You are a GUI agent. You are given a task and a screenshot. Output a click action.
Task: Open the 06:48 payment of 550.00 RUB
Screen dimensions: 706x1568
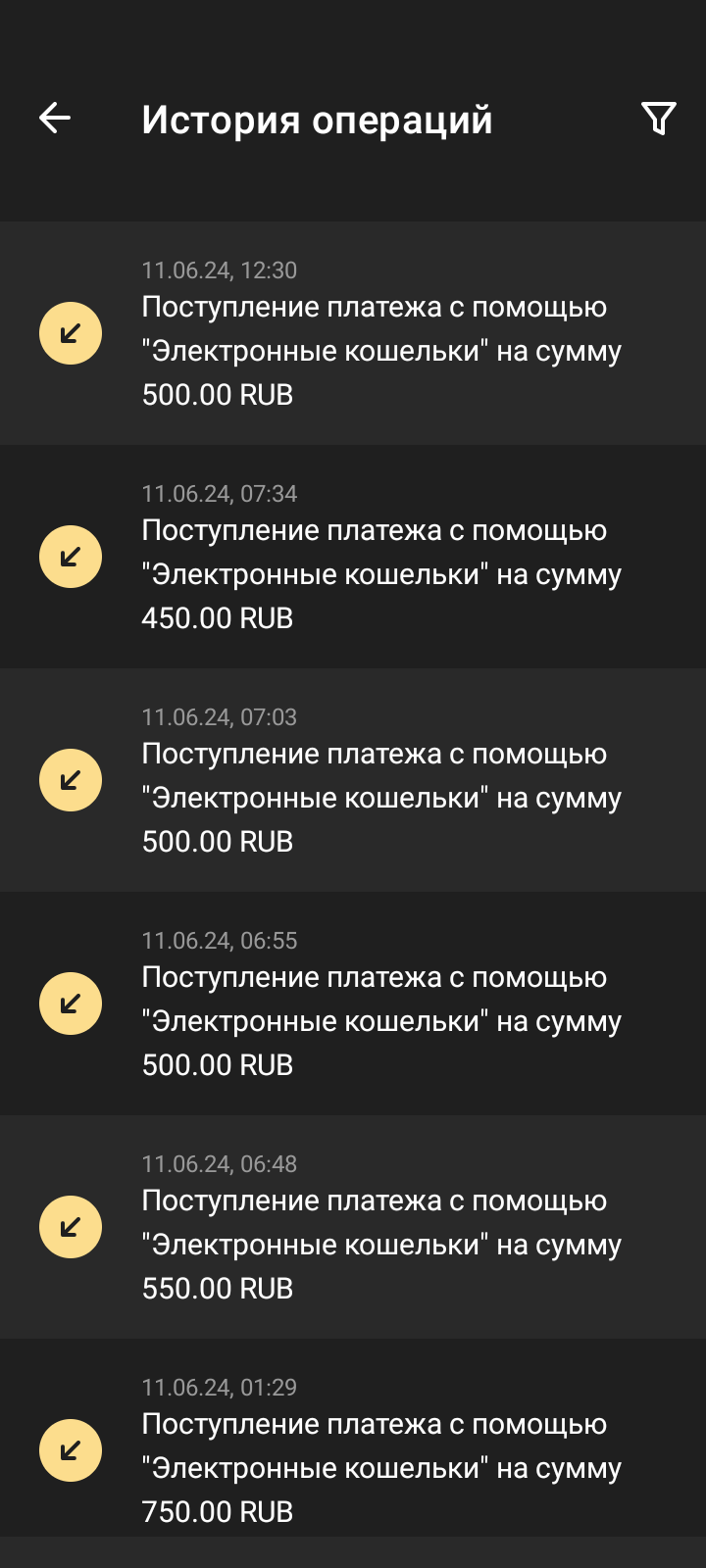click(x=353, y=1227)
